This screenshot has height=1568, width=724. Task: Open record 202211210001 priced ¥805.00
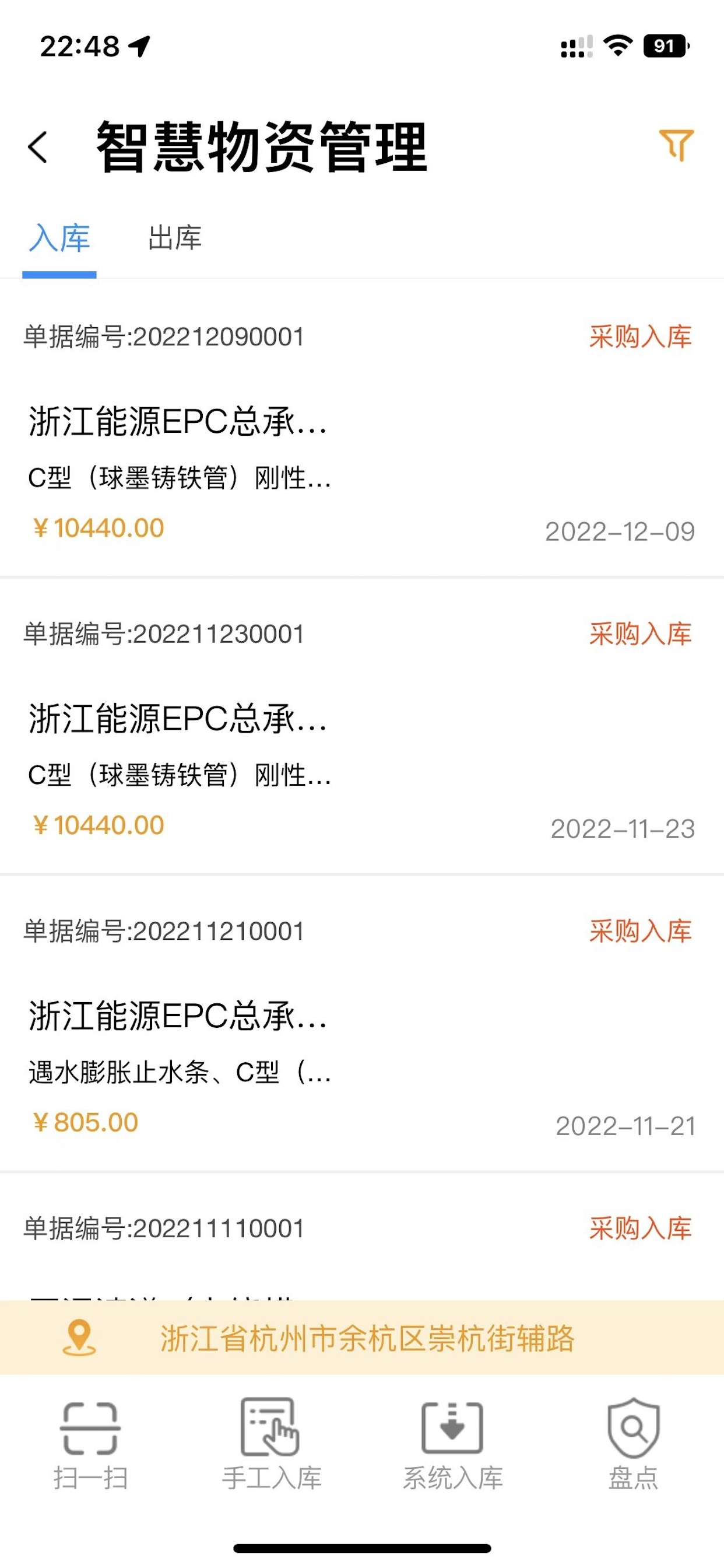[362, 1023]
